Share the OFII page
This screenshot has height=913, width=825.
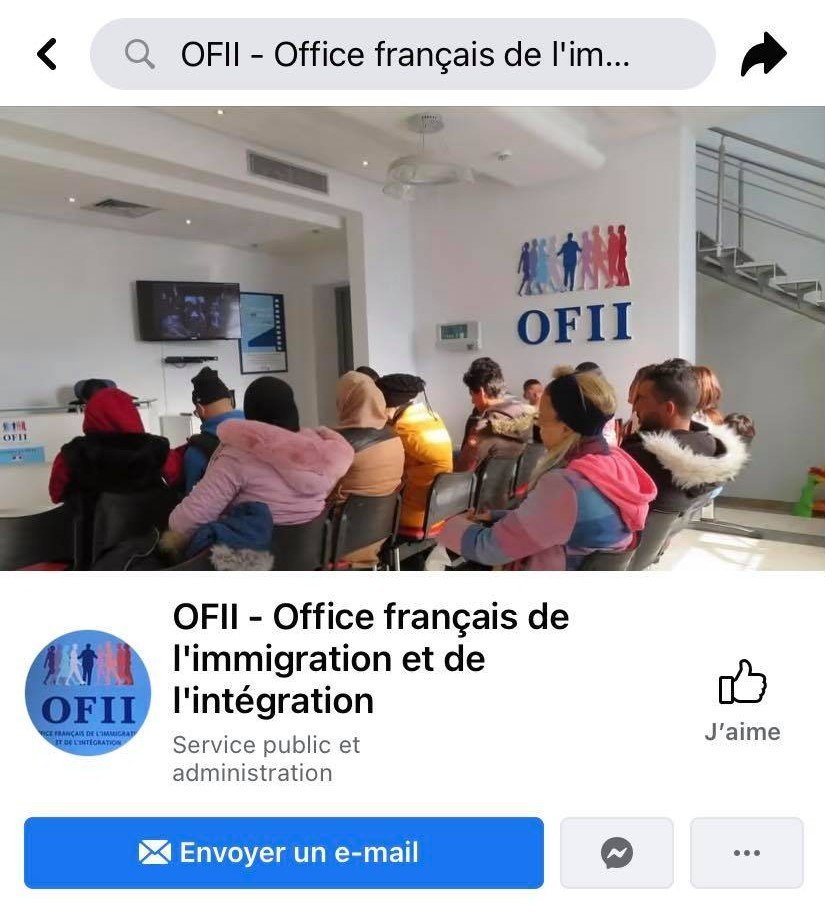pos(765,55)
